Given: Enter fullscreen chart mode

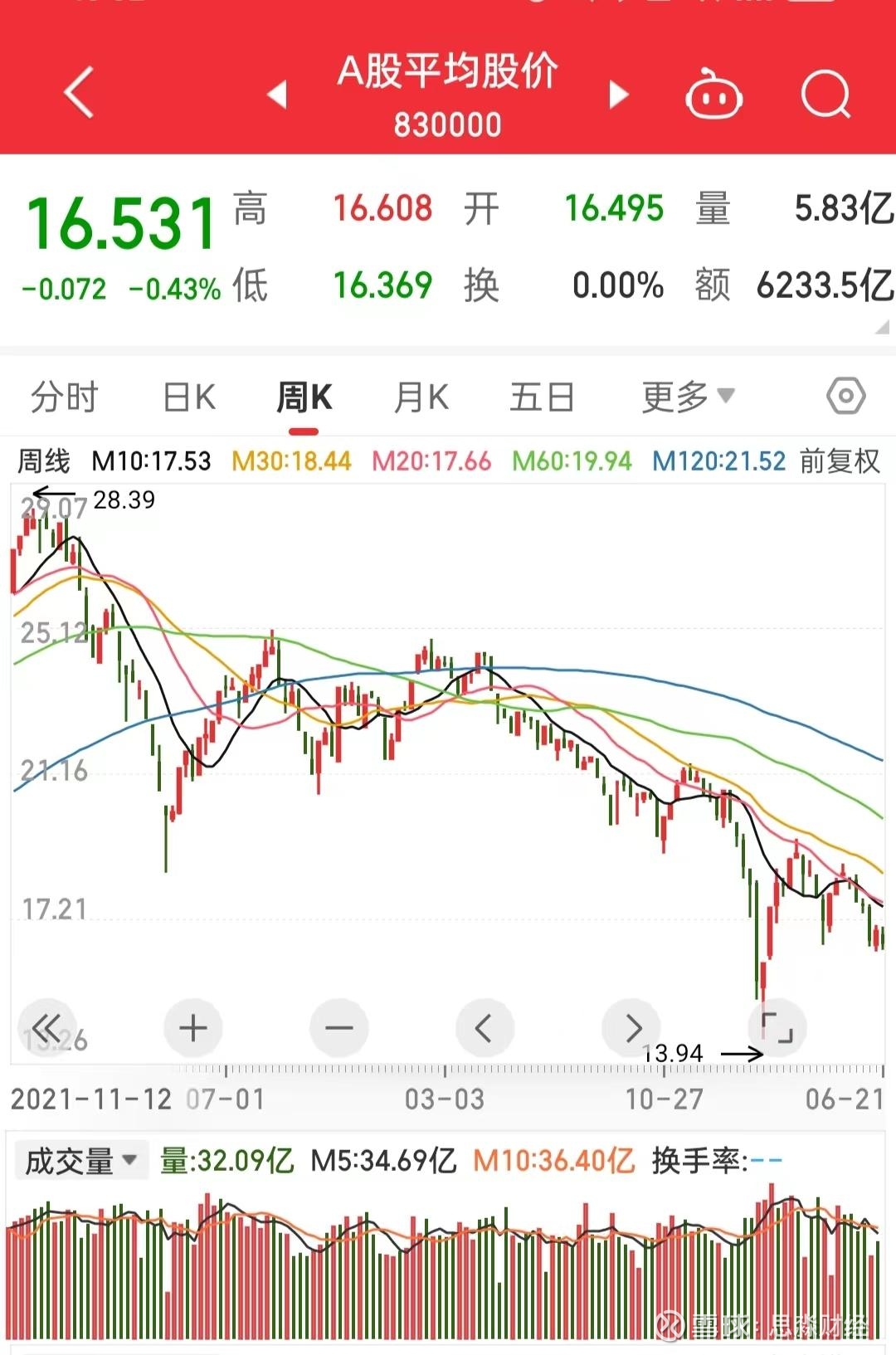Looking at the screenshot, I should [x=777, y=1027].
